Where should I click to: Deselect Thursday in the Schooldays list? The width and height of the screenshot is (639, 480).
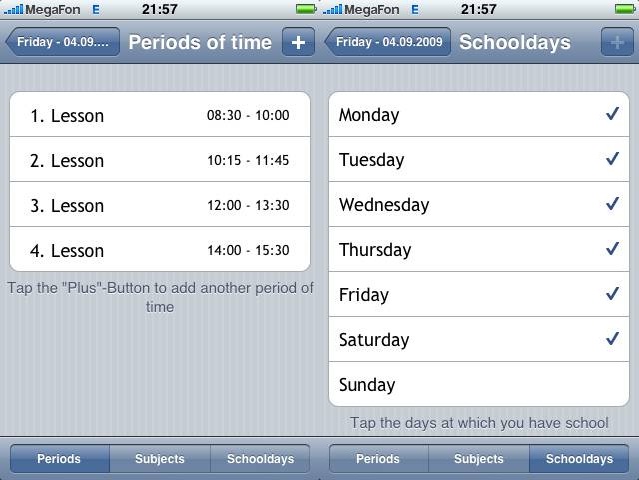point(479,250)
